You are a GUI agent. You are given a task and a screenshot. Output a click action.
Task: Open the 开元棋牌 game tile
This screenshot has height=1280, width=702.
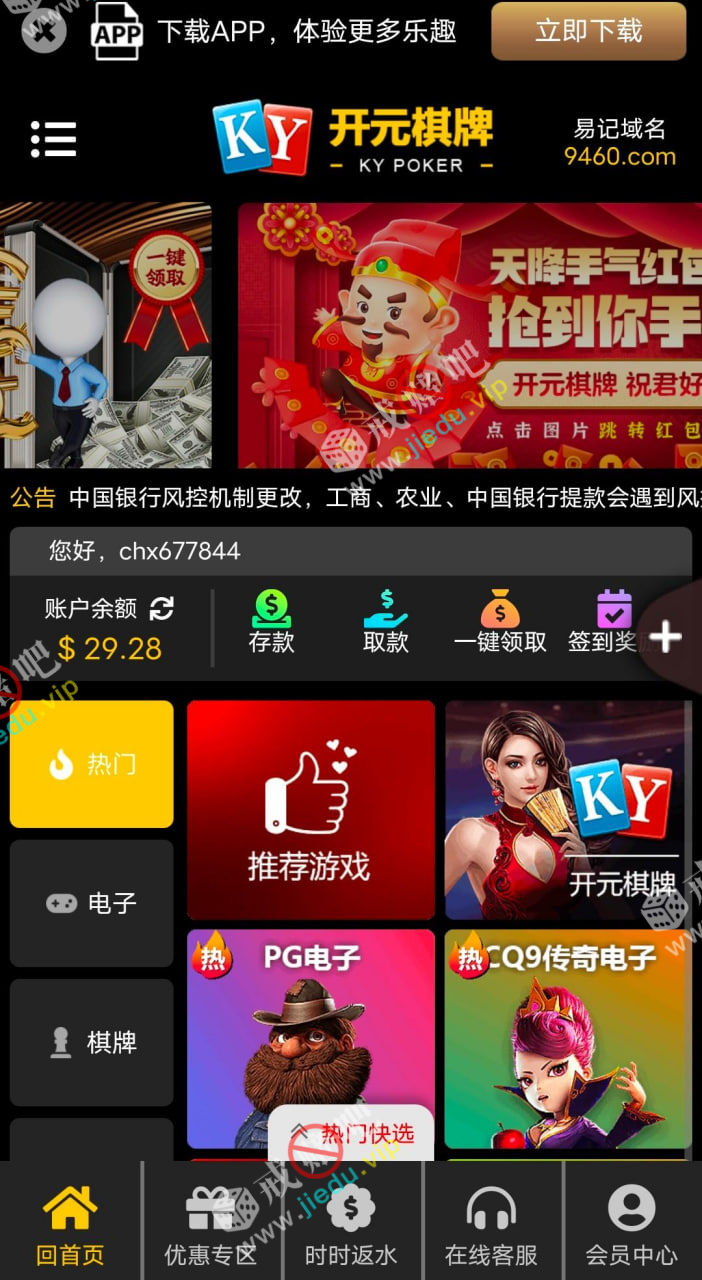coord(566,810)
